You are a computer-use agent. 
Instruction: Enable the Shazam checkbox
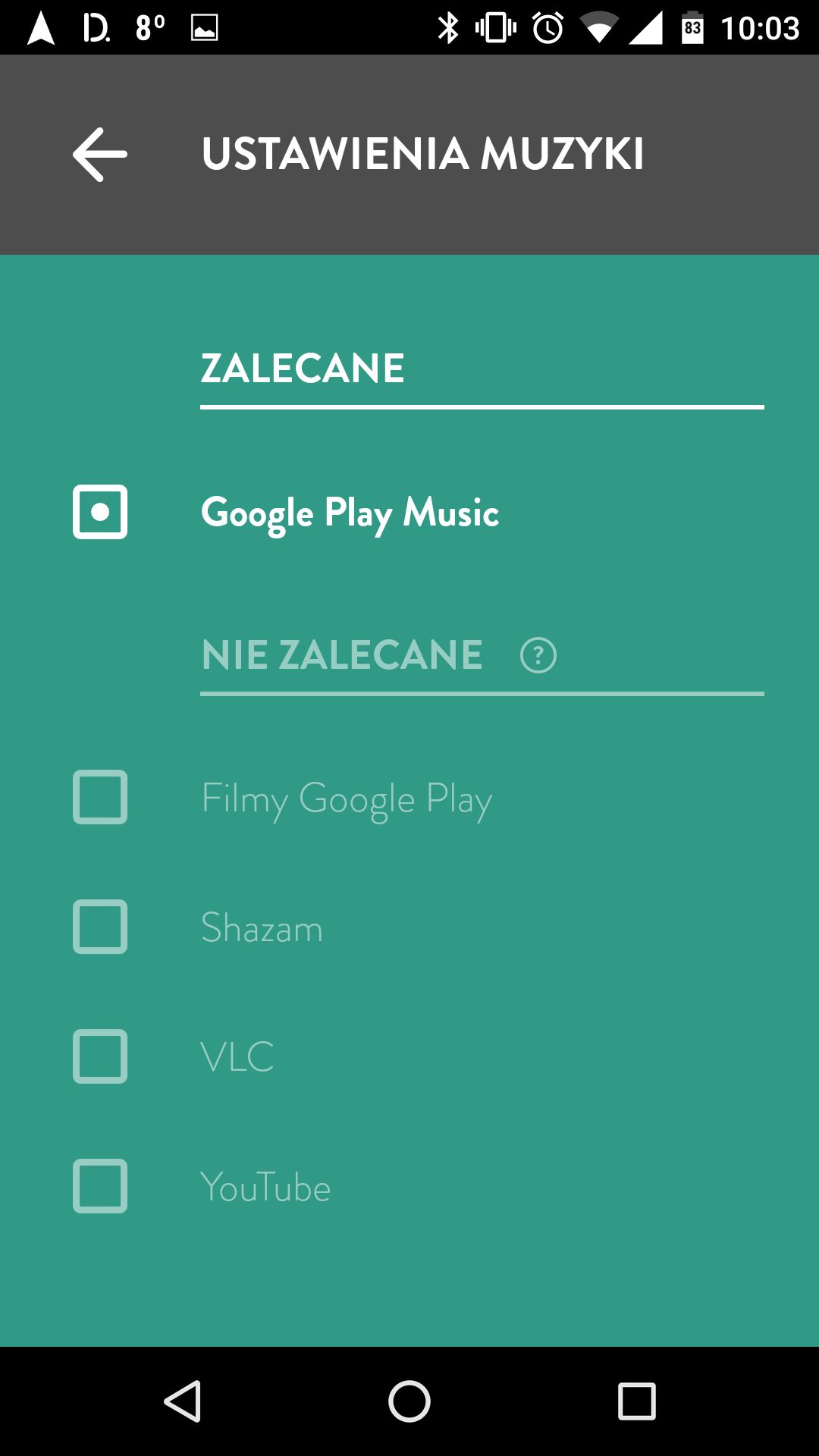100,927
